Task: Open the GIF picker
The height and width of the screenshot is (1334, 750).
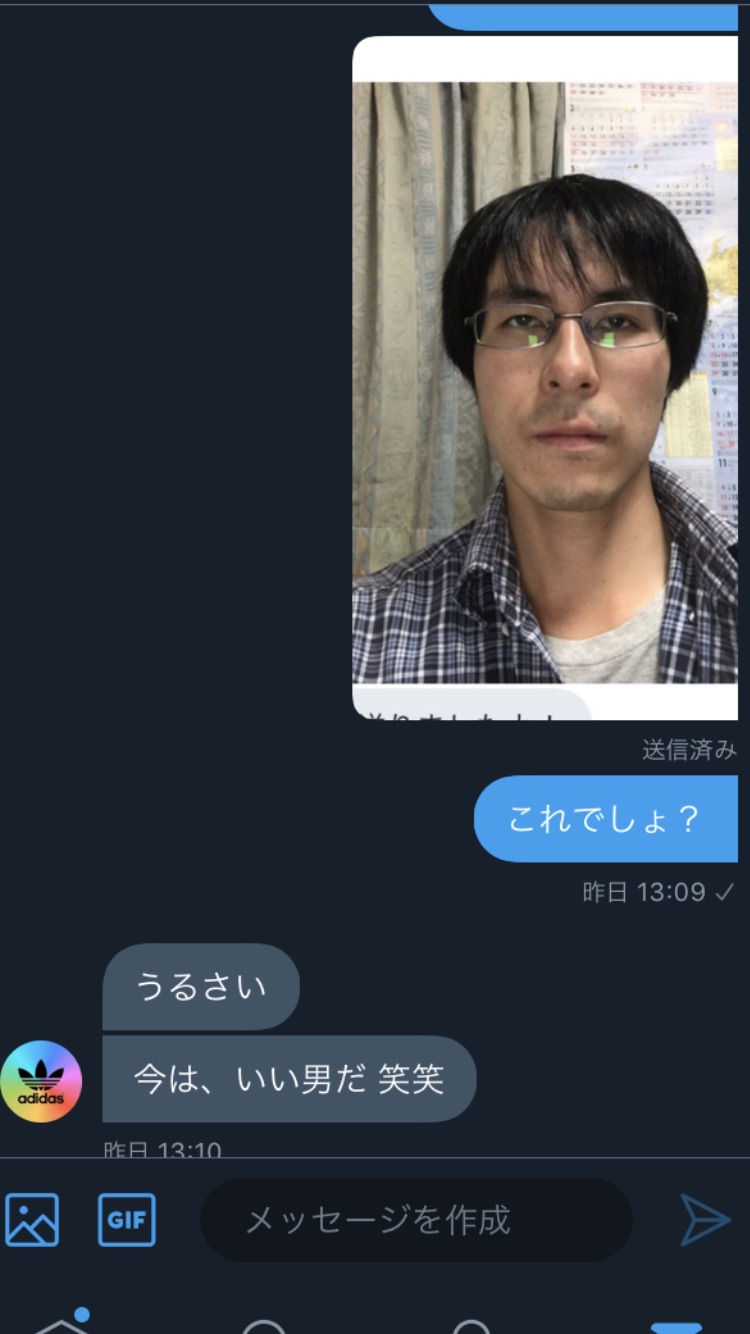Action: 127,1219
